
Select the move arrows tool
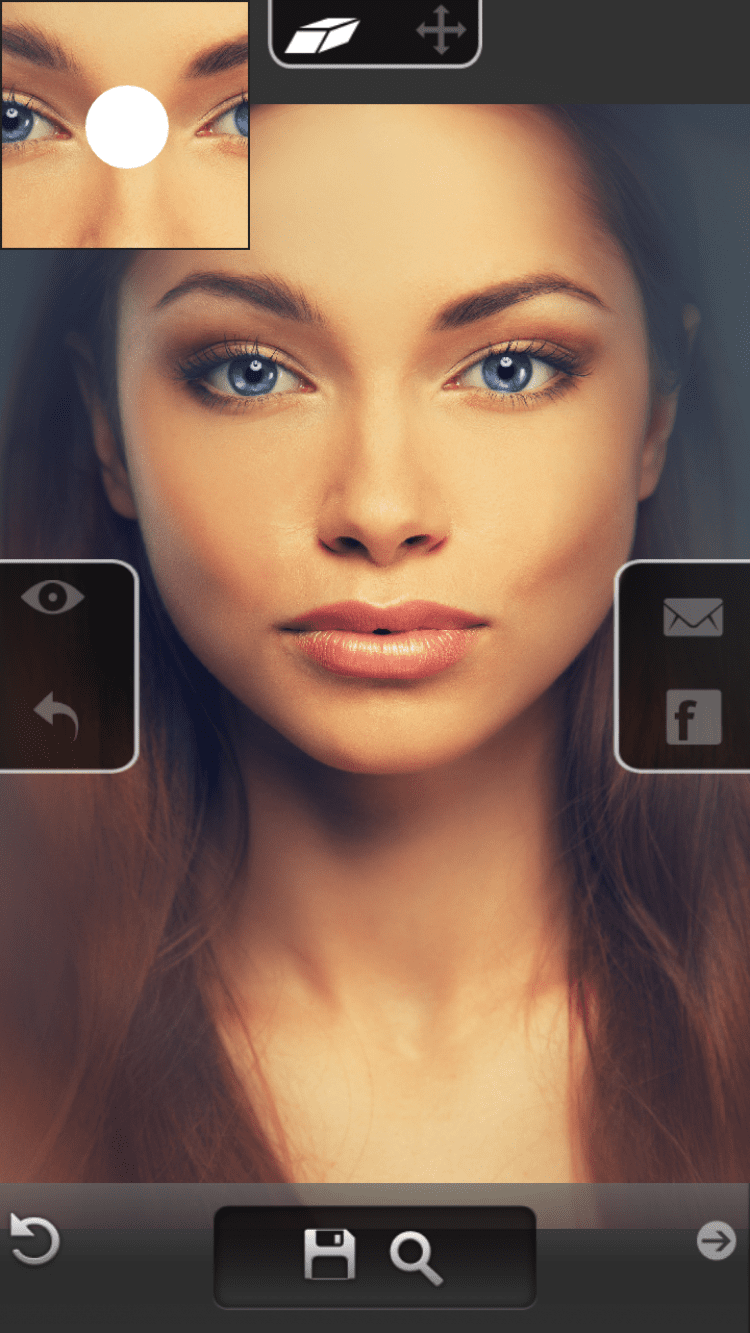point(441,33)
